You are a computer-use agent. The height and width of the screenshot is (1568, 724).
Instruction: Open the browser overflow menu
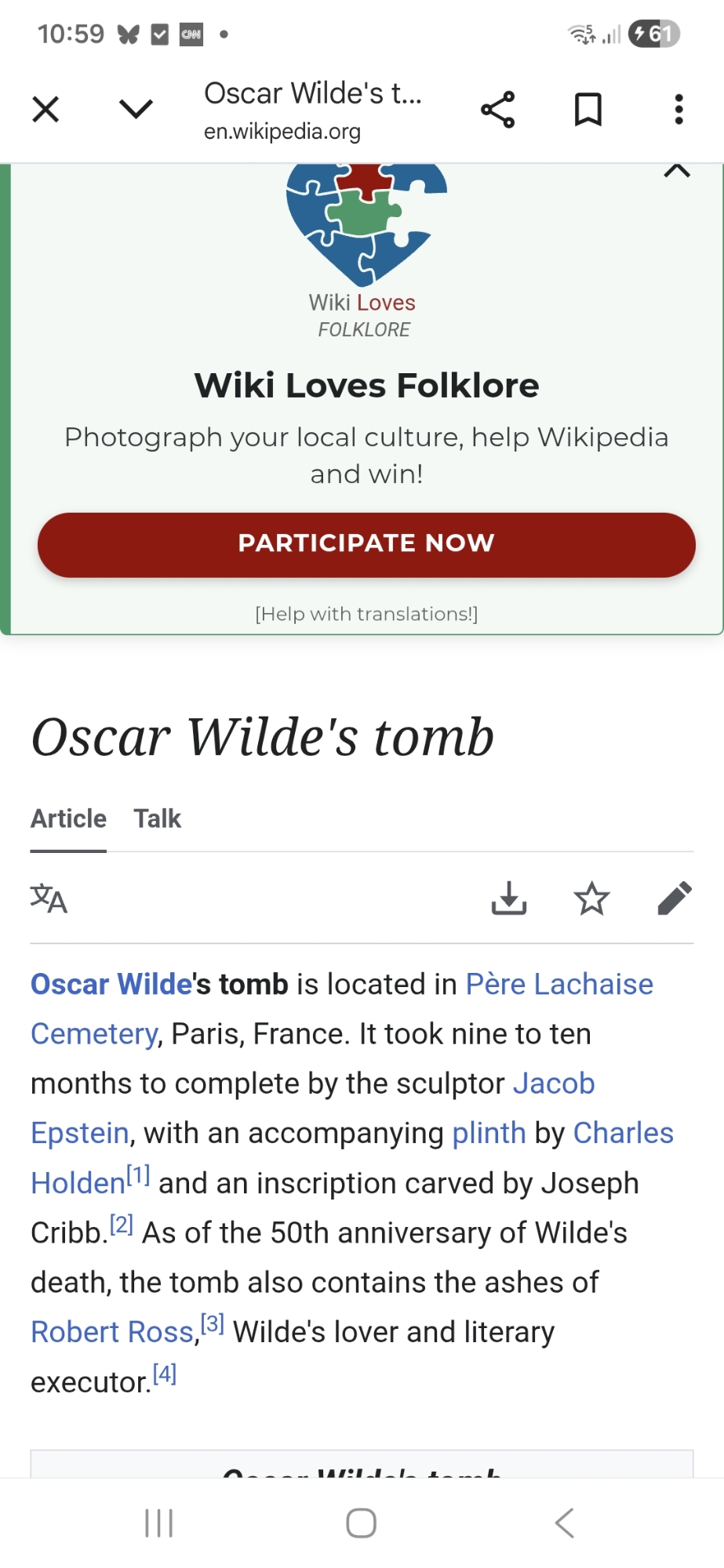(679, 109)
